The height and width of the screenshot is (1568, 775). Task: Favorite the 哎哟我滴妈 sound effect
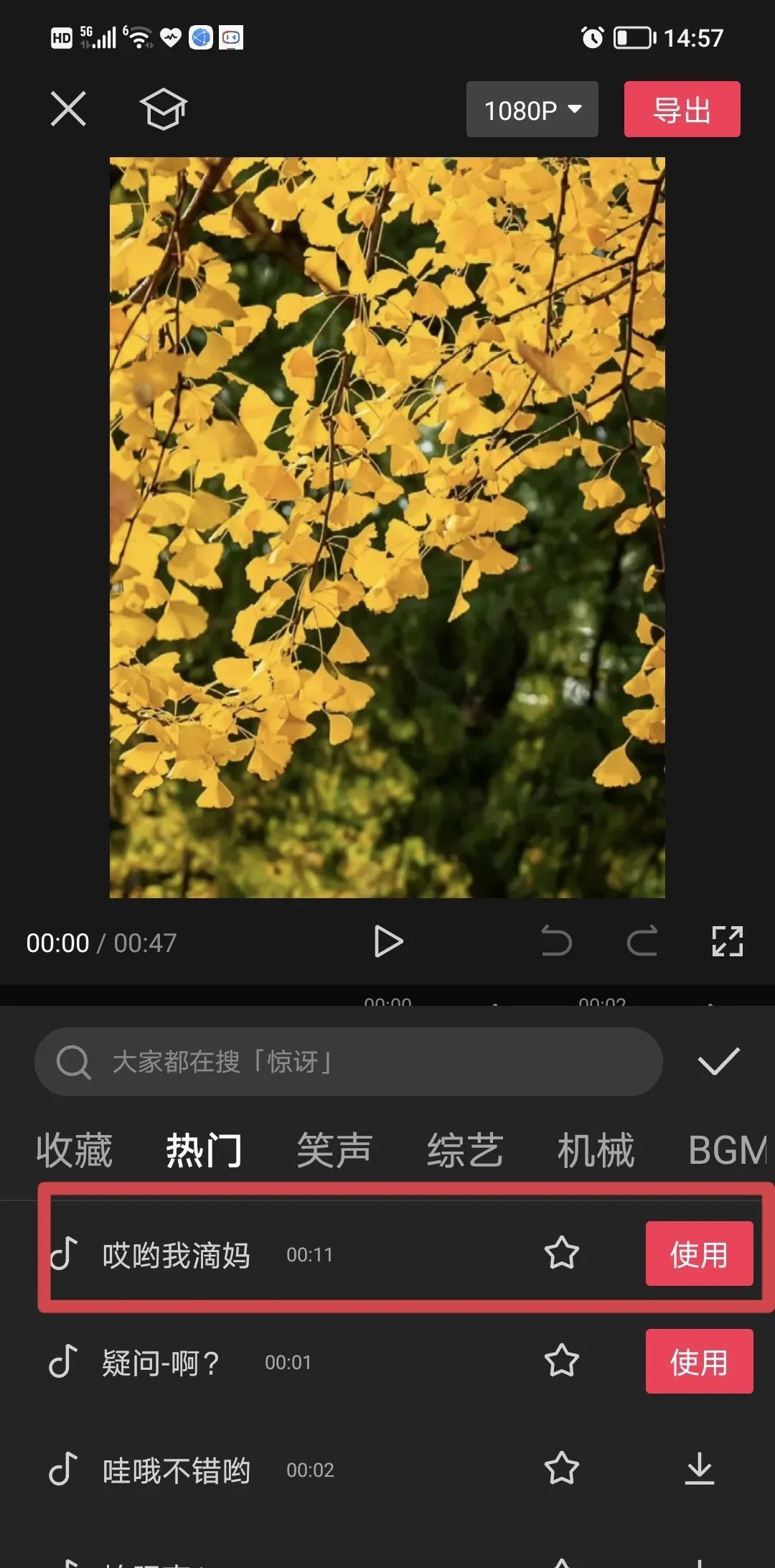point(561,1254)
